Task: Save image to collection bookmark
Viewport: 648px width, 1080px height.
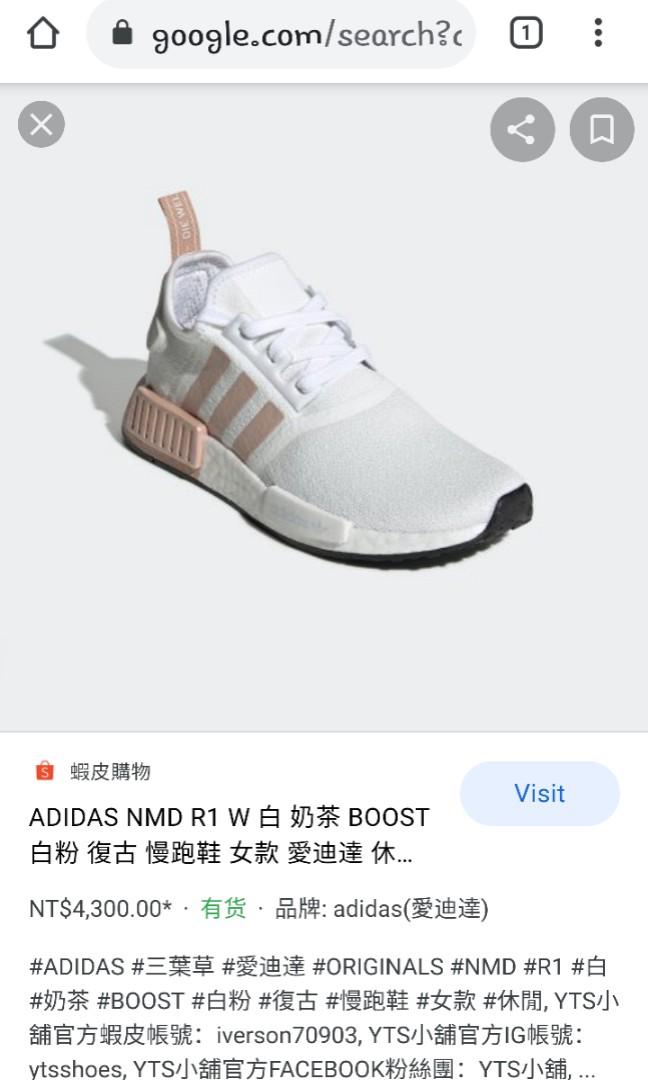Action: [601, 129]
